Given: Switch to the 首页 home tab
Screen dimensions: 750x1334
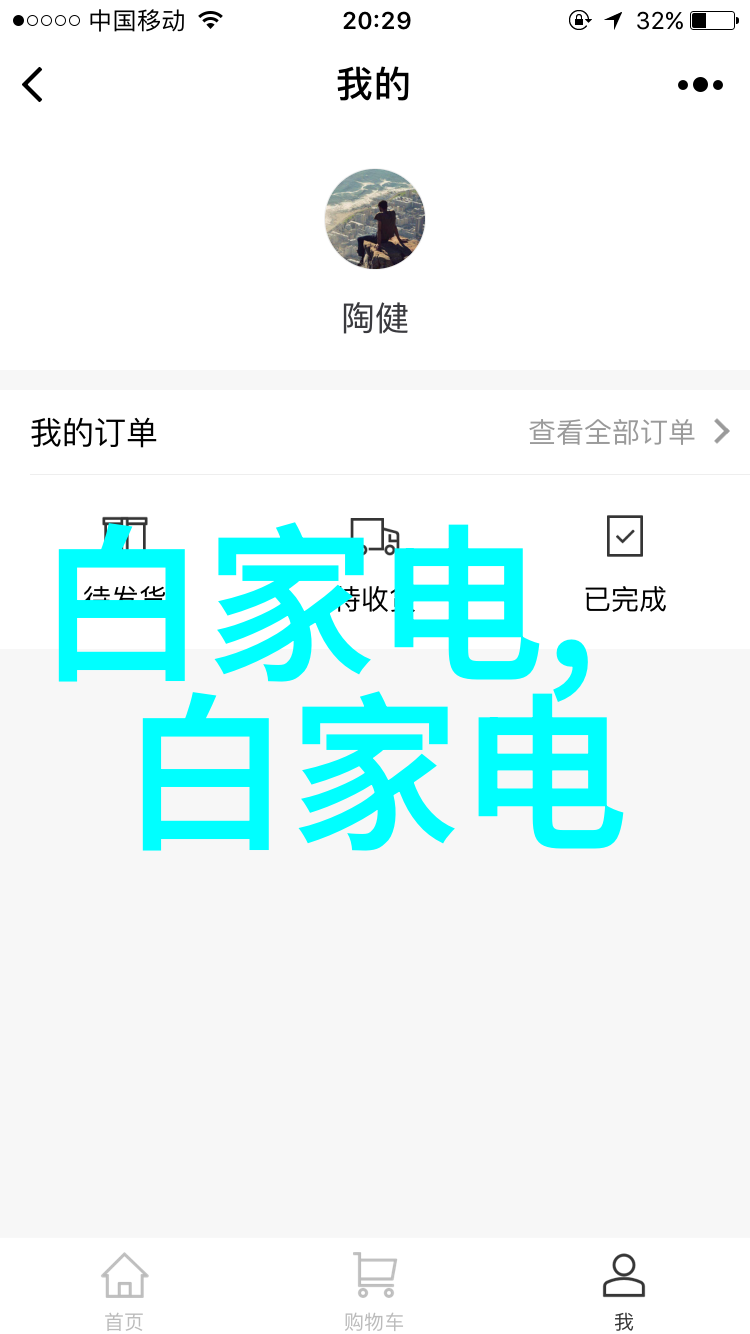Looking at the screenshot, I should click(125, 1290).
